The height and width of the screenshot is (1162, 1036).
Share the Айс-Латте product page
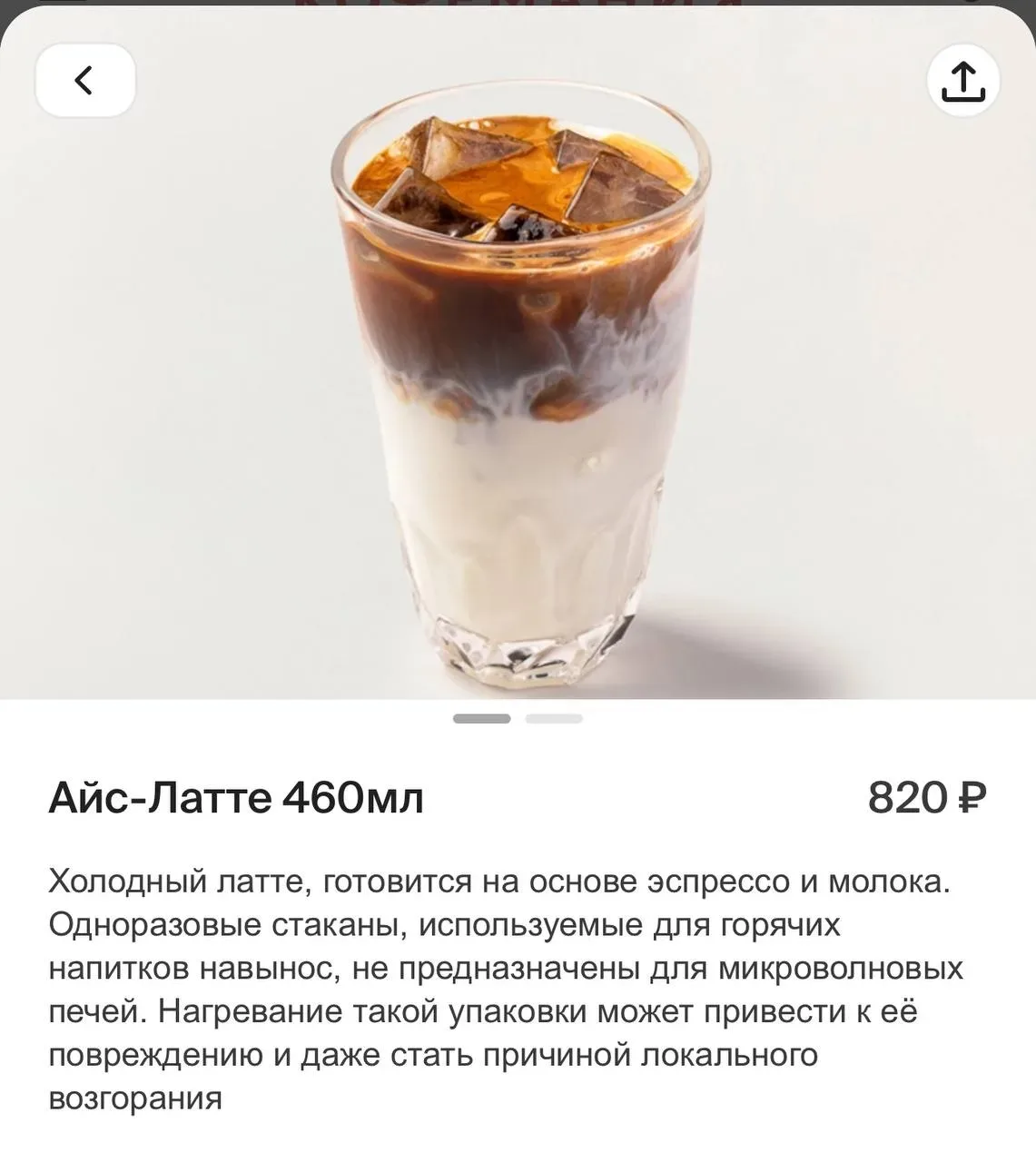pos(962,81)
